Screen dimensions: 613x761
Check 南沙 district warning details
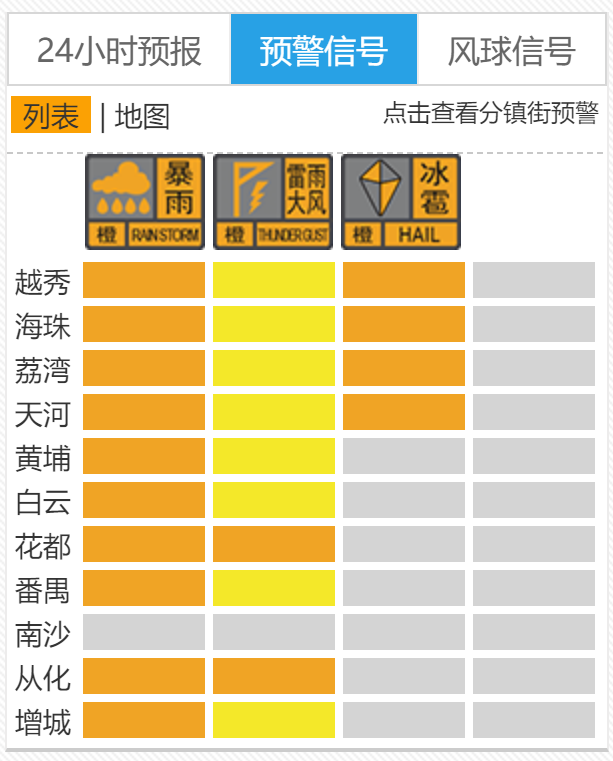43,633
